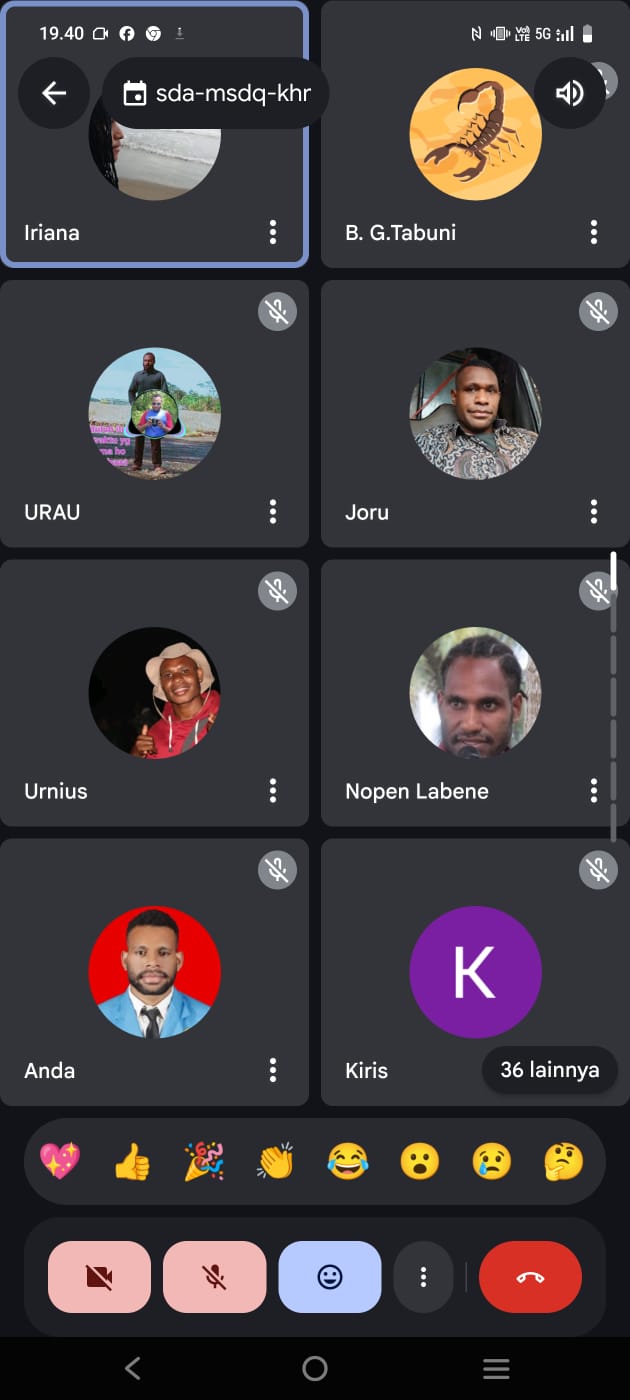
Task: Open meeting code sda-msdq-khr details
Action: coord(216,93)
